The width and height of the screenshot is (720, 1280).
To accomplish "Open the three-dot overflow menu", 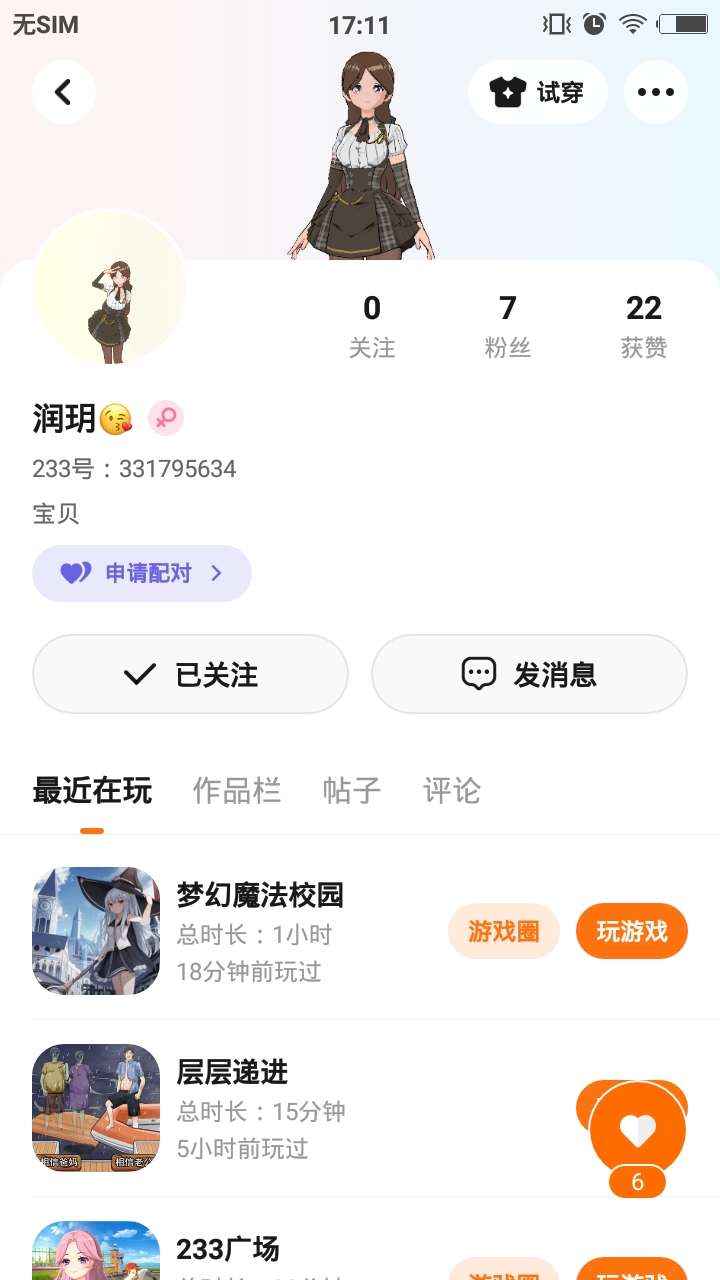I will point(655,92).
